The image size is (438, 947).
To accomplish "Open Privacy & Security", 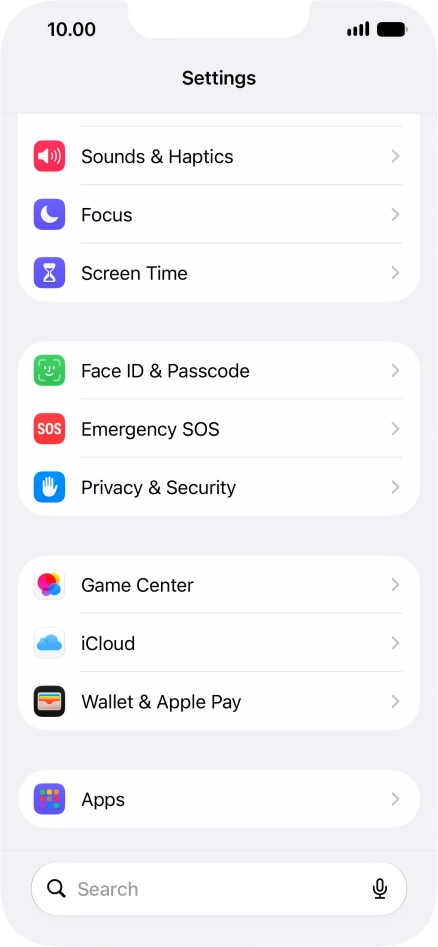I will [219, 487].
